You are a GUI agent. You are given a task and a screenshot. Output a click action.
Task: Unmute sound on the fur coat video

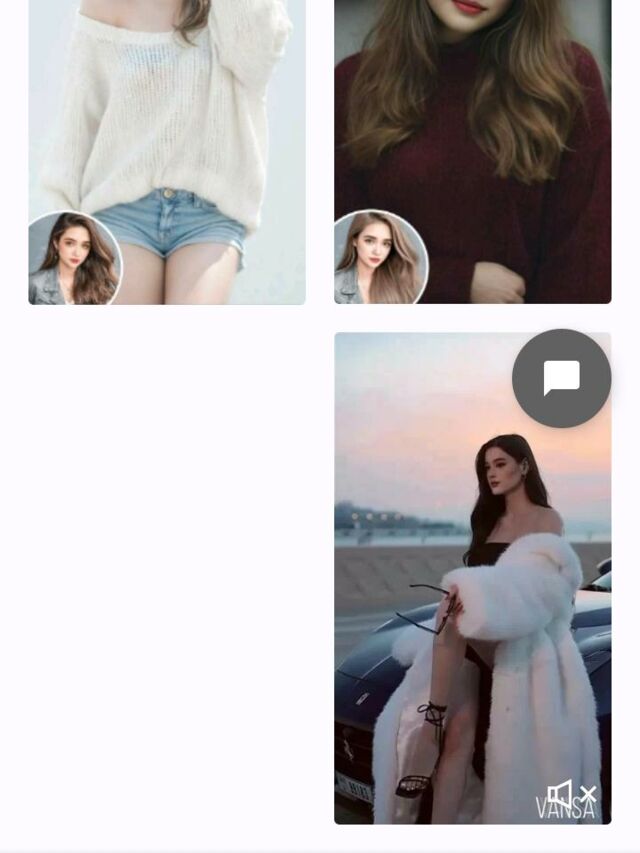coord(571,795)
